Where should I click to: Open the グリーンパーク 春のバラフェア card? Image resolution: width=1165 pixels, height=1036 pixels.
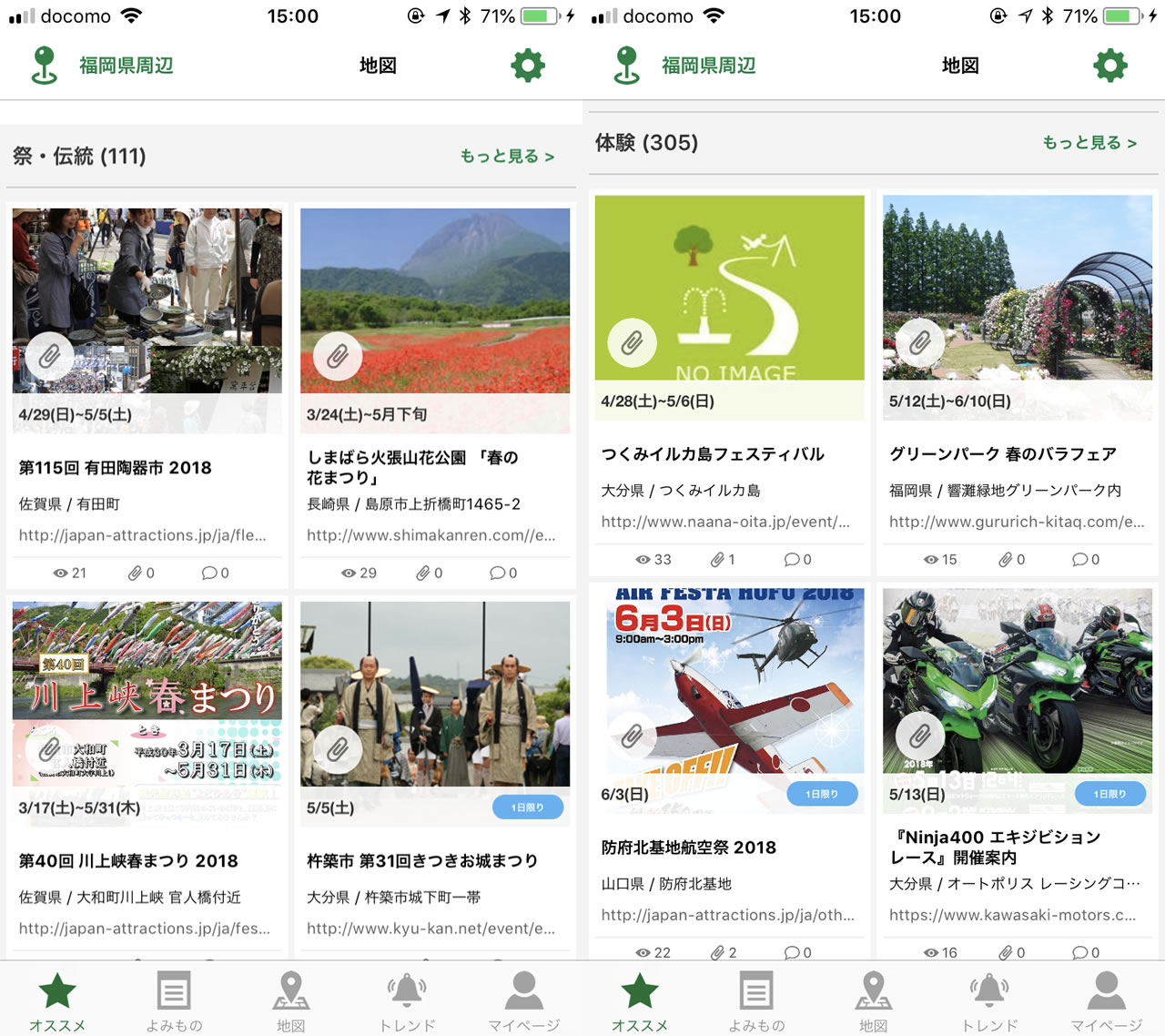click(x=1002, y=454)
